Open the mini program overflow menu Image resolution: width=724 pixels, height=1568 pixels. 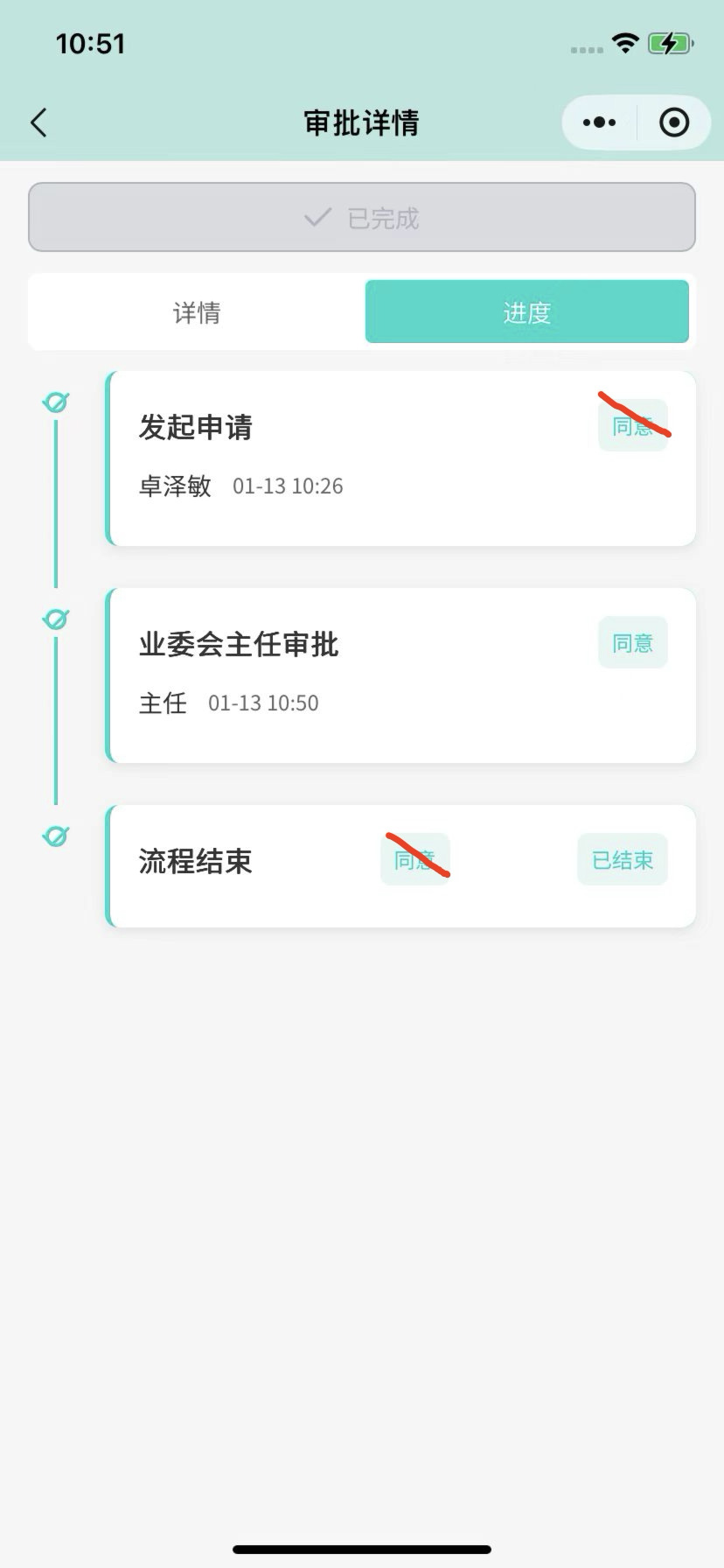click(599, 123)
